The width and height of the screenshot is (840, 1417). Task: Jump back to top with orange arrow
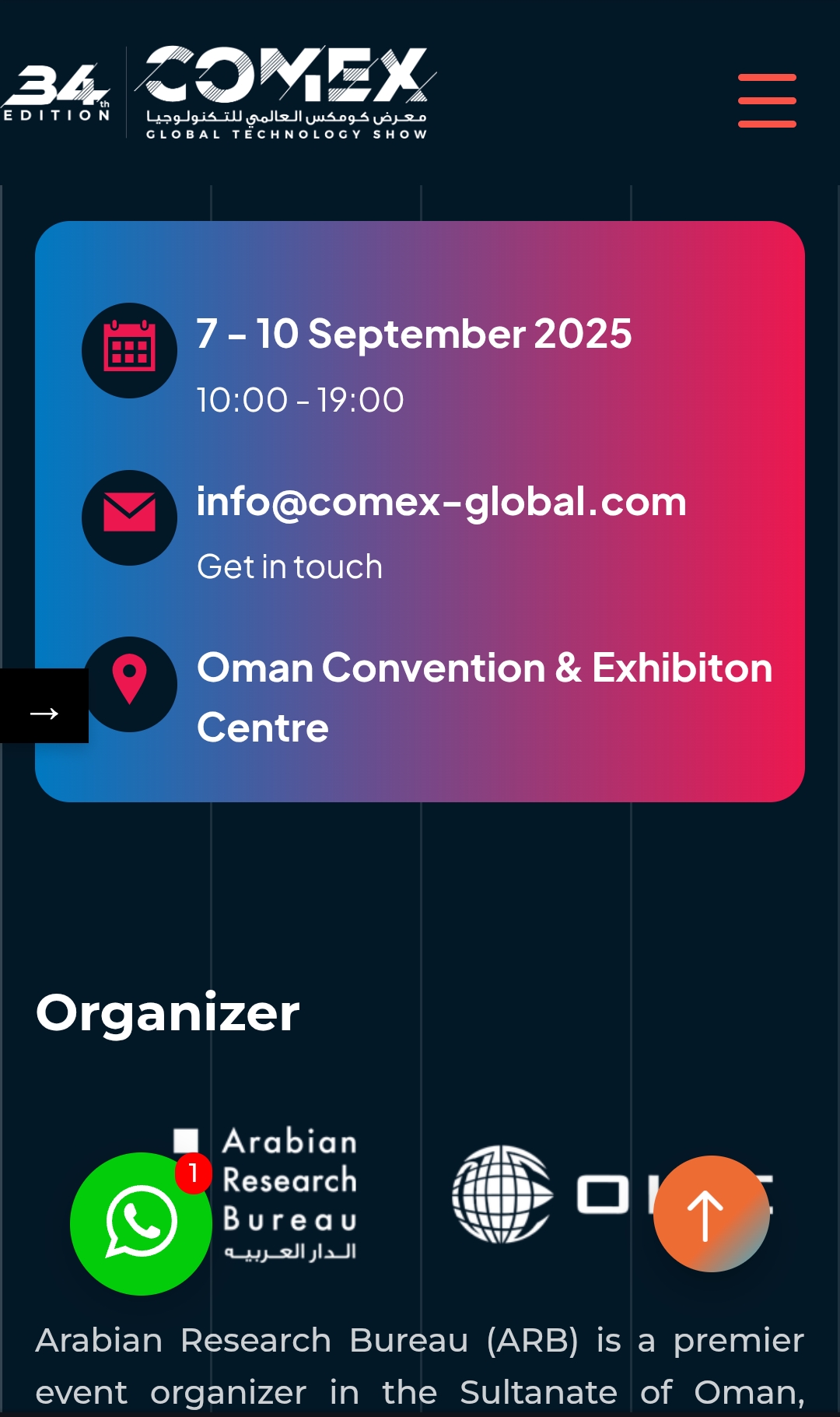click(711, 1214)
